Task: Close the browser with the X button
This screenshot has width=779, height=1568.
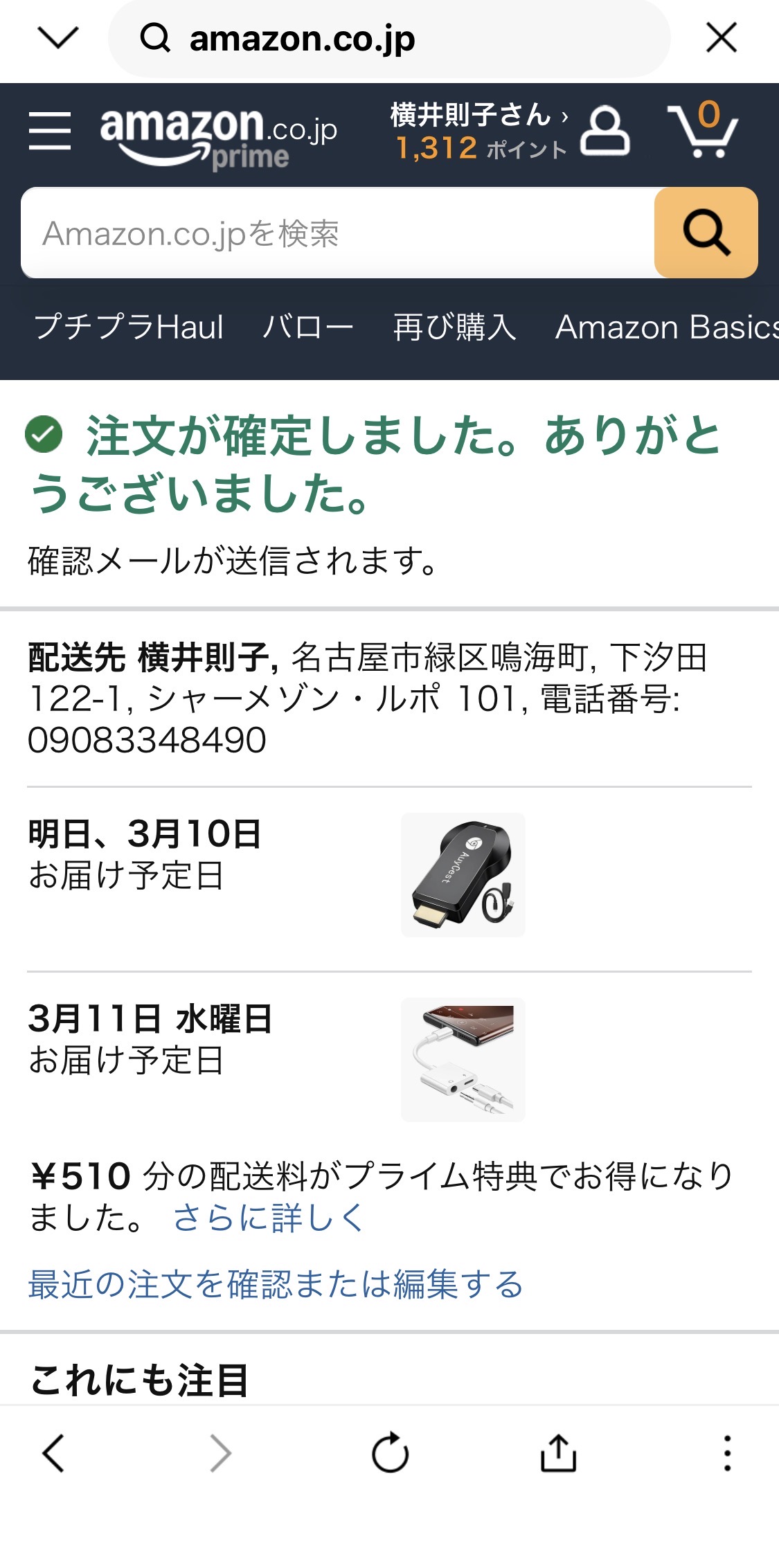Action: (722, 38)
